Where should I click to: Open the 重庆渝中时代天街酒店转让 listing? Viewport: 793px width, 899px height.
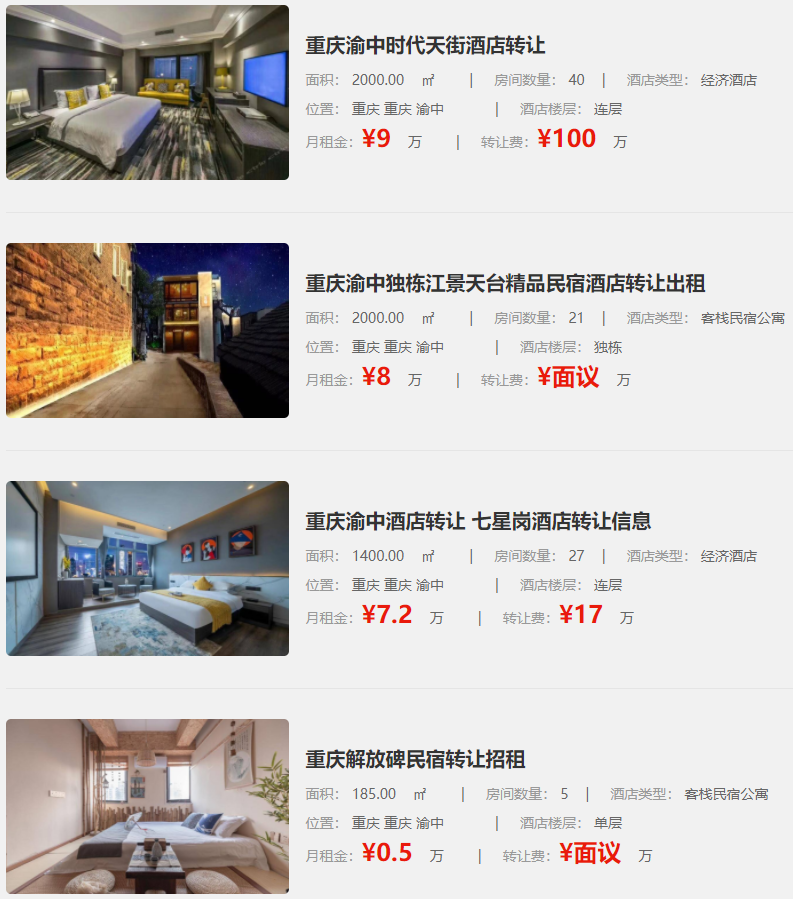point(425,46)
